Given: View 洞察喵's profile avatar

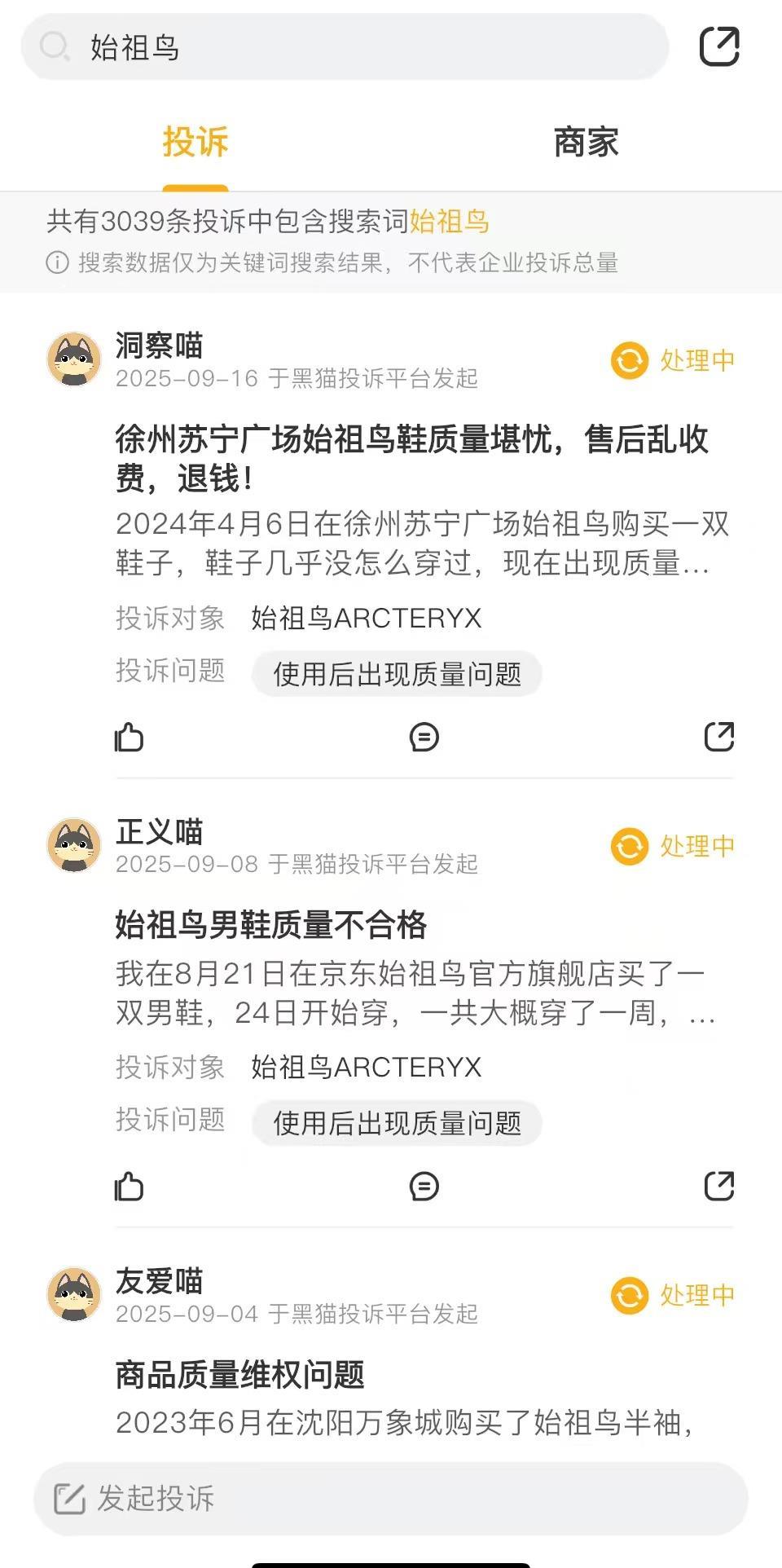Looking at the screenshot, I should [74, 359].
